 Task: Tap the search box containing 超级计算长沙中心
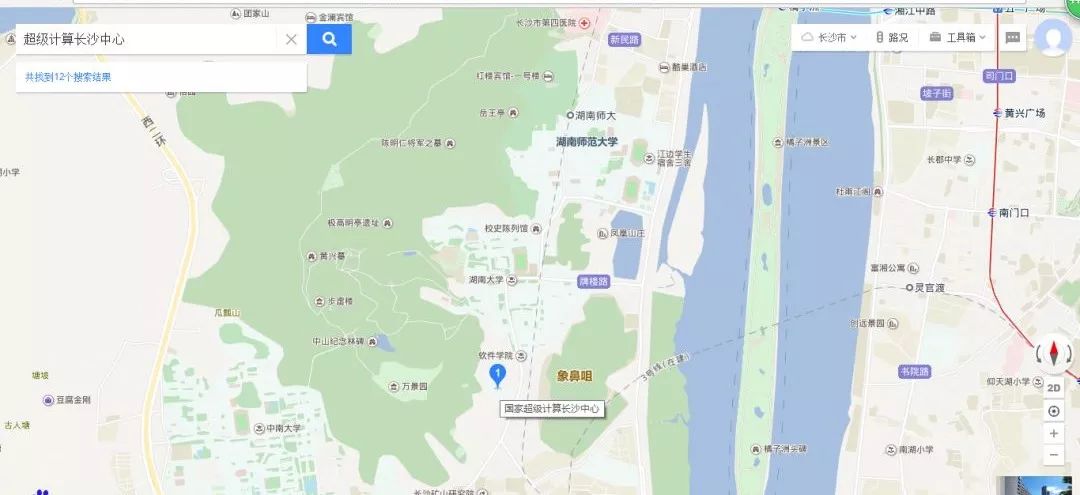coord(145,39)
